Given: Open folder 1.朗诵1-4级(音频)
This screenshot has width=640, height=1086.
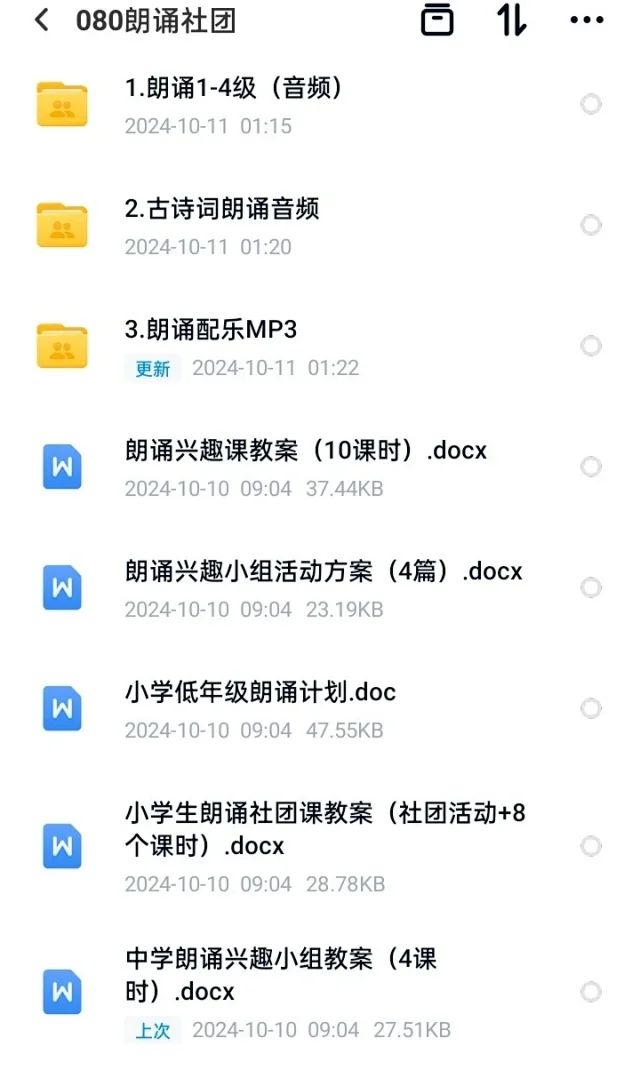Looking at the screenshot, I should (x=234, y=89).
